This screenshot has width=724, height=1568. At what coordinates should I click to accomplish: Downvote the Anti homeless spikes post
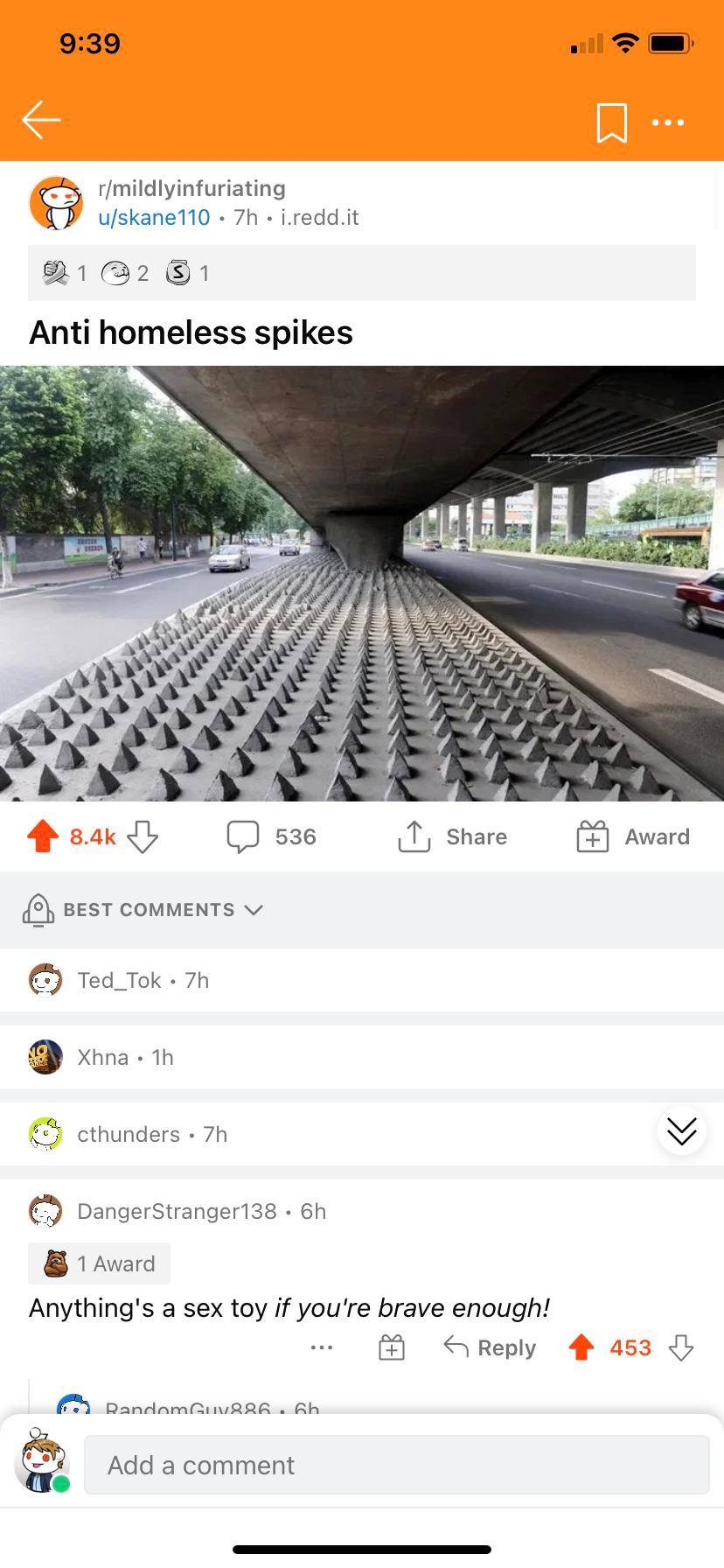143,836
